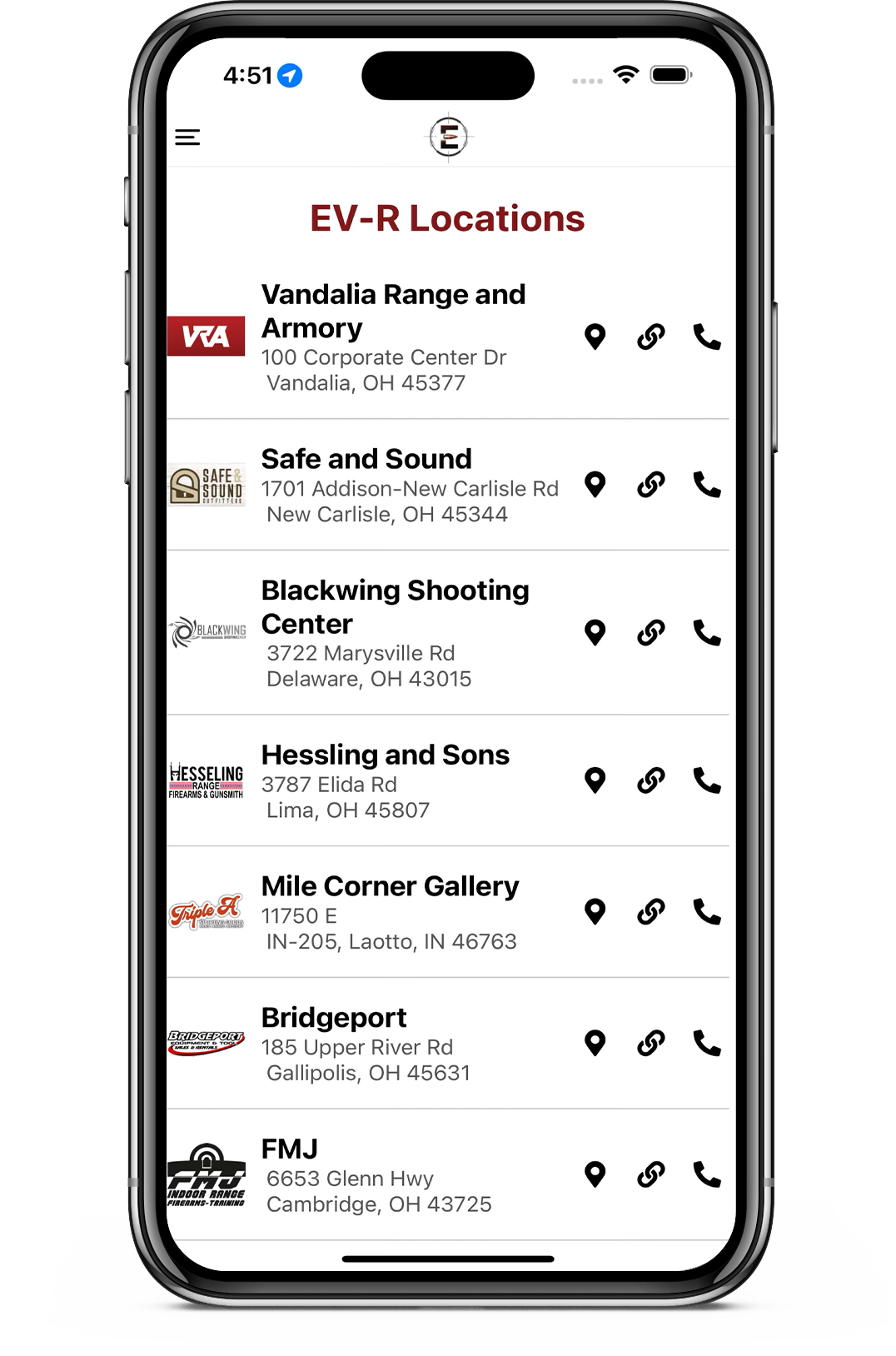Show Hessling and Sons map location
The height and width of the screenshot is (1356, 896).
point(595,780)
